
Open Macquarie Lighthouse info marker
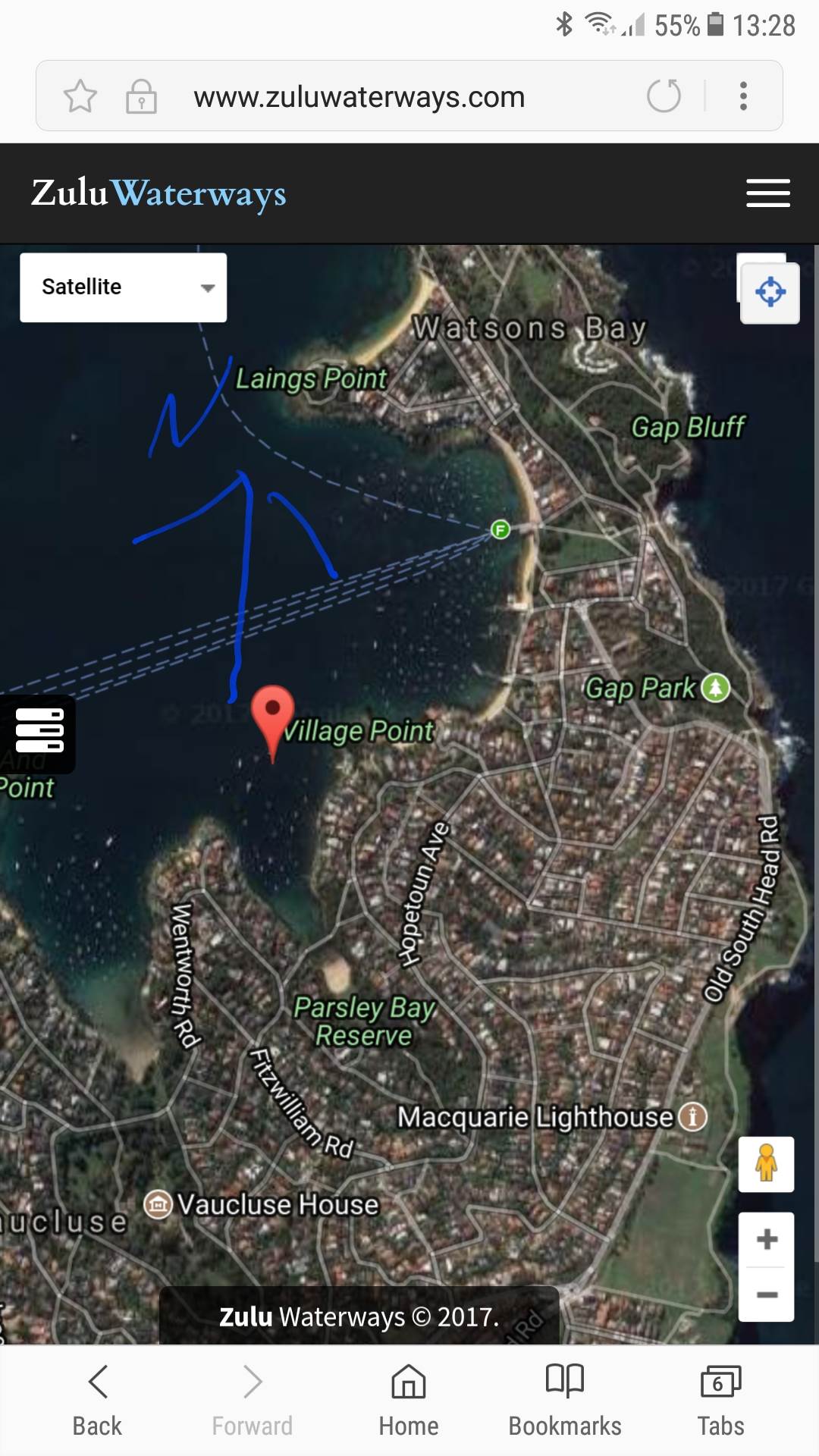tap(692, 1116)
